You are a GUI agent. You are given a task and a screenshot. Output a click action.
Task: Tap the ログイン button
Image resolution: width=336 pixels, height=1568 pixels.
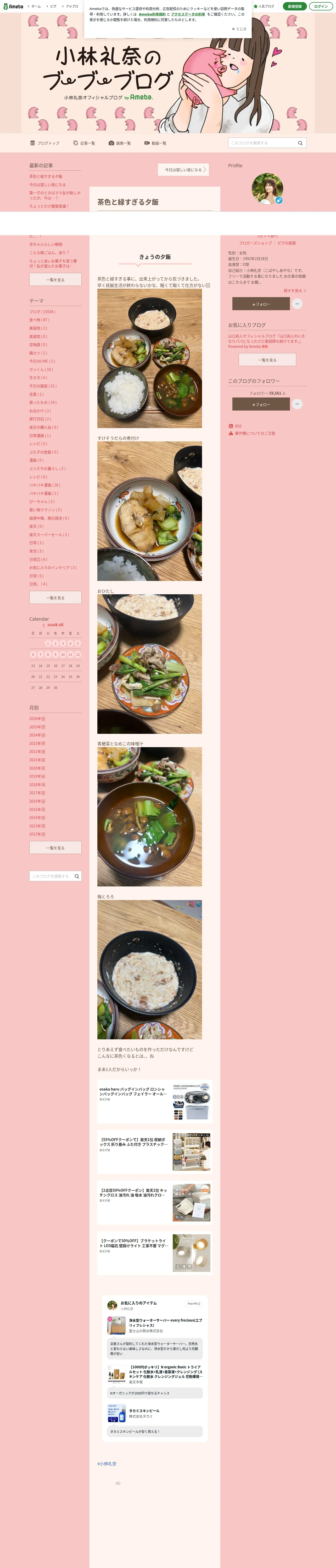321,6
